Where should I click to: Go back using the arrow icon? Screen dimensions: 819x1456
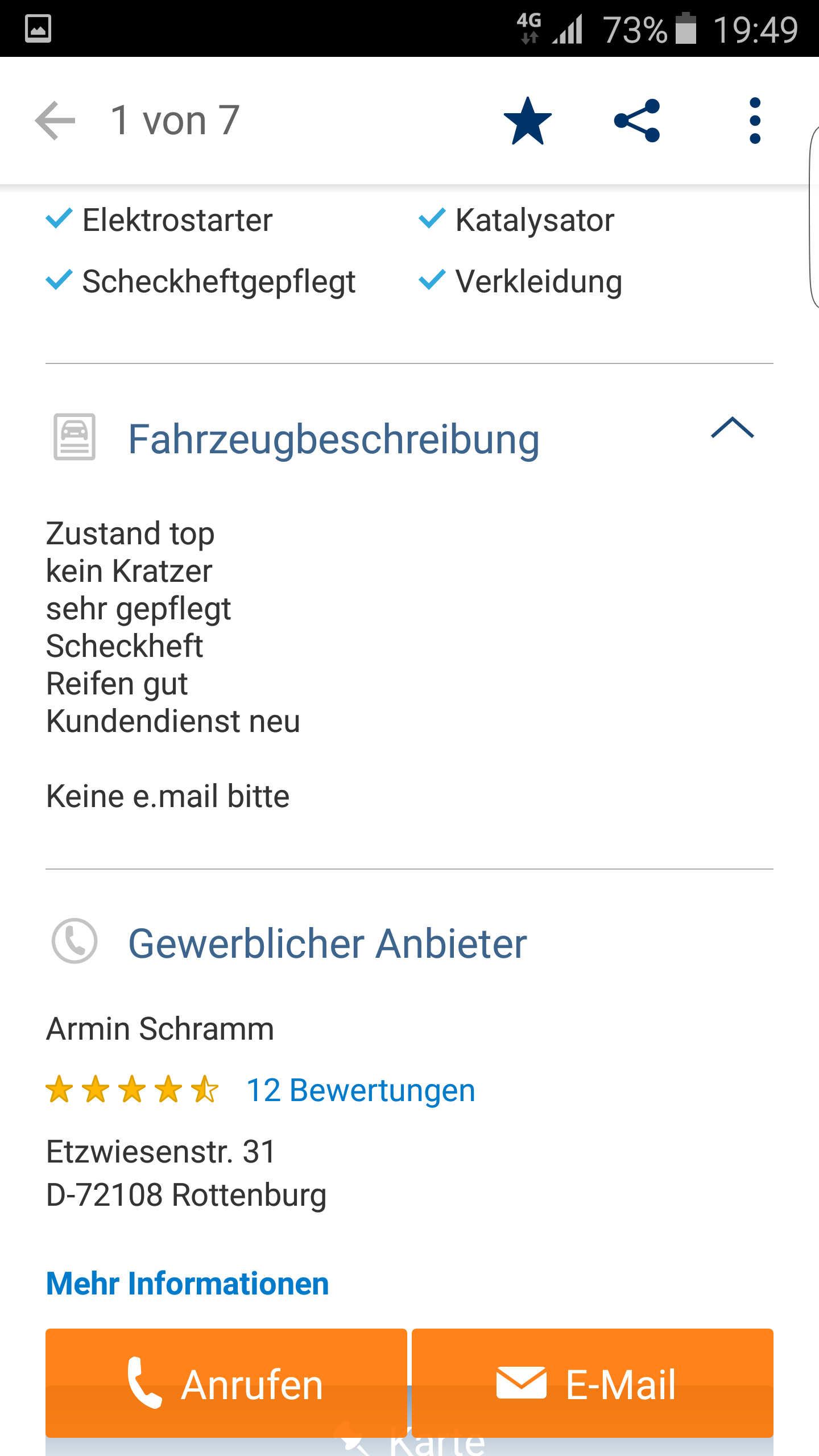(x=55, y=121)
